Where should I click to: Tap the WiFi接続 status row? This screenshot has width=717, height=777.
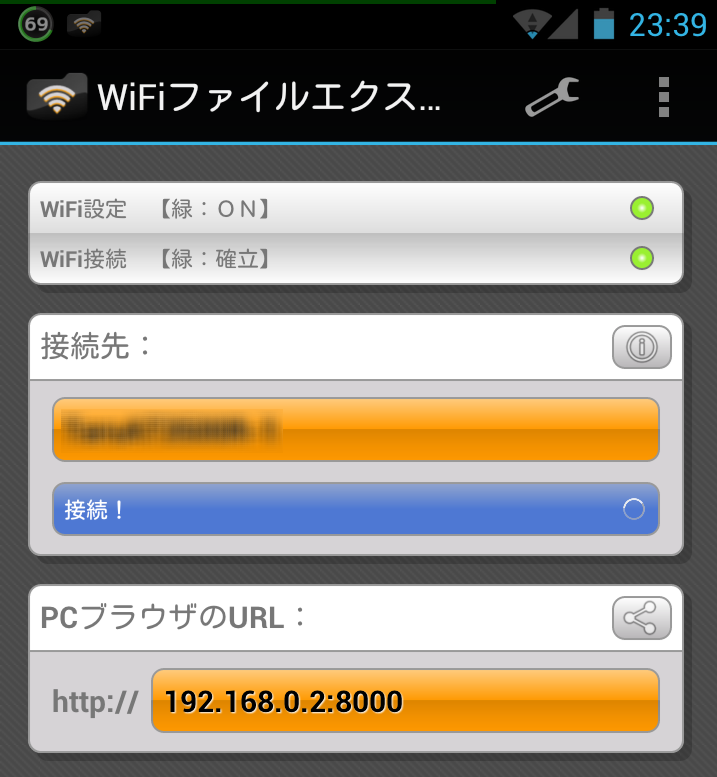pos(356,259)
